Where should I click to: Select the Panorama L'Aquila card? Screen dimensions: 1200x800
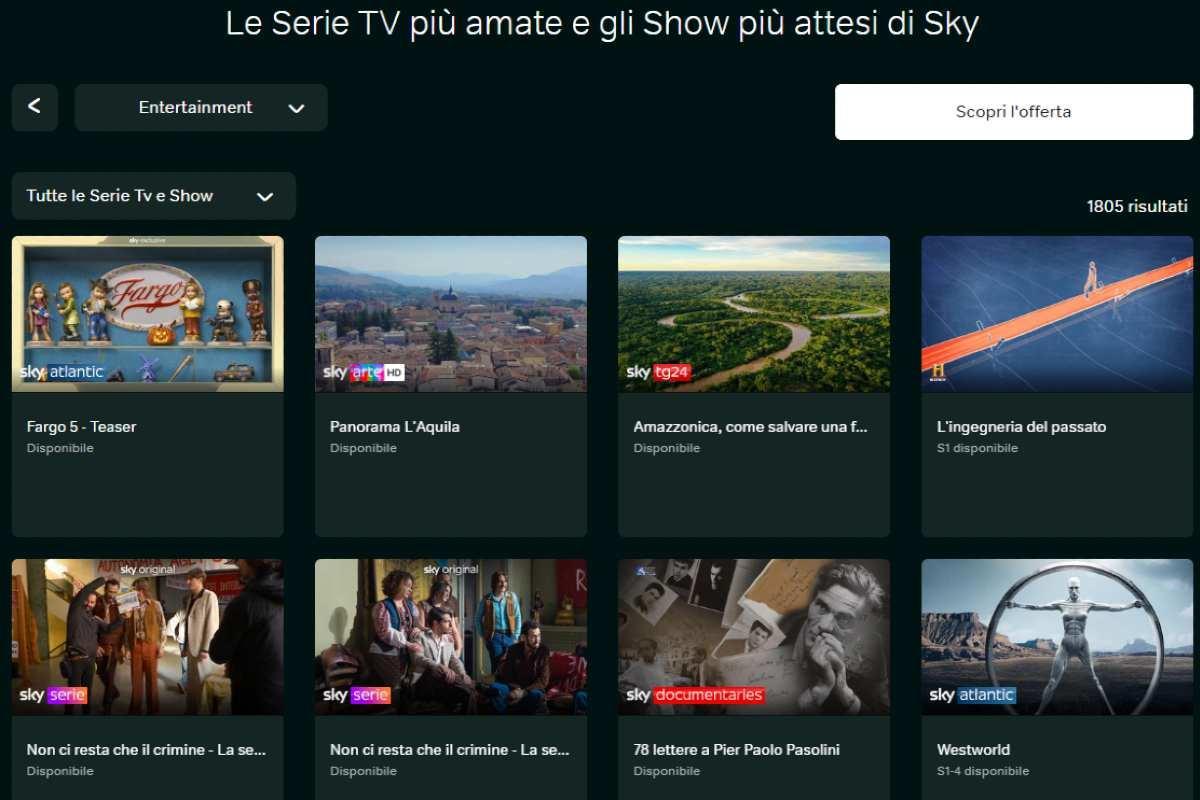[x=450, y=385]
